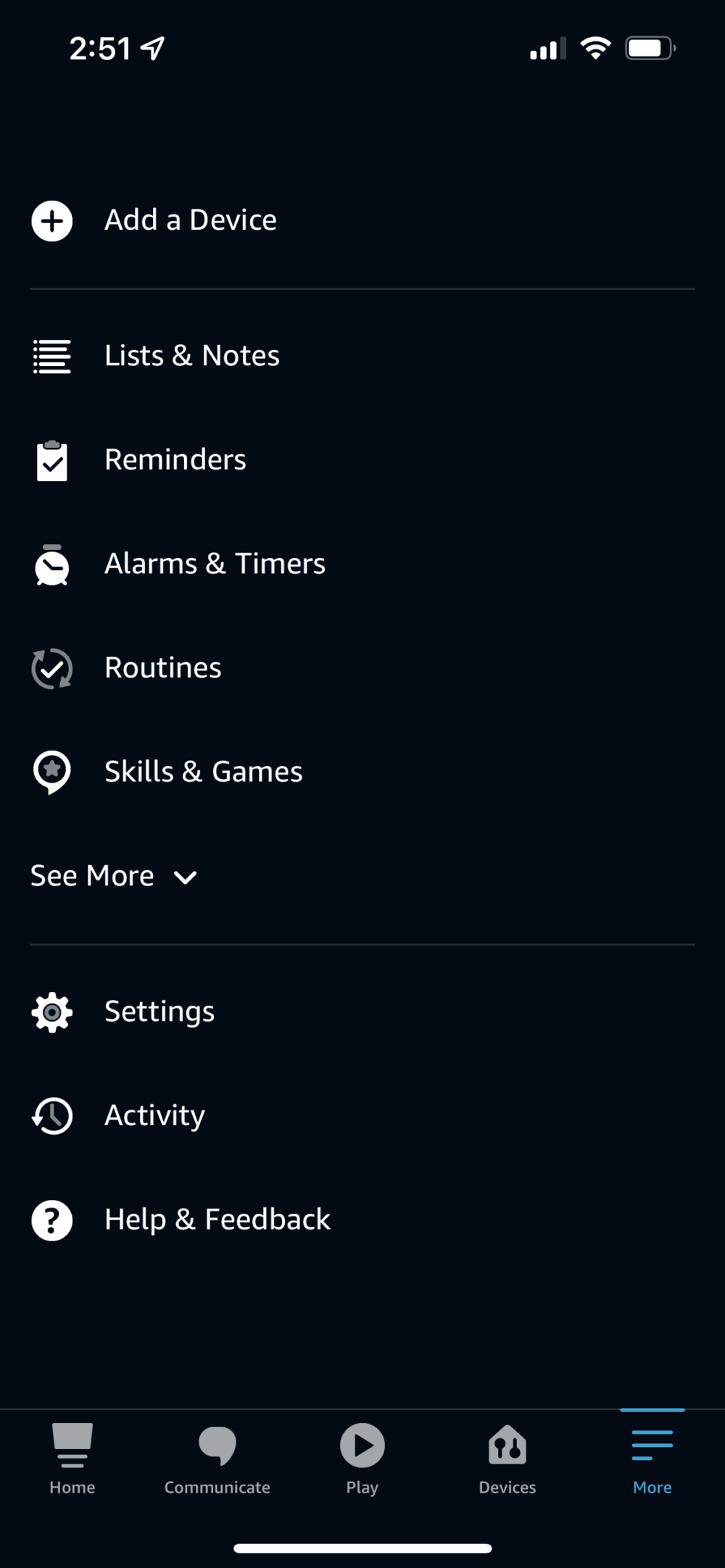Viewport: 725px width, 1568px height.
Task: Tap the Activity history clock icon
Action: coord(51,1116)
